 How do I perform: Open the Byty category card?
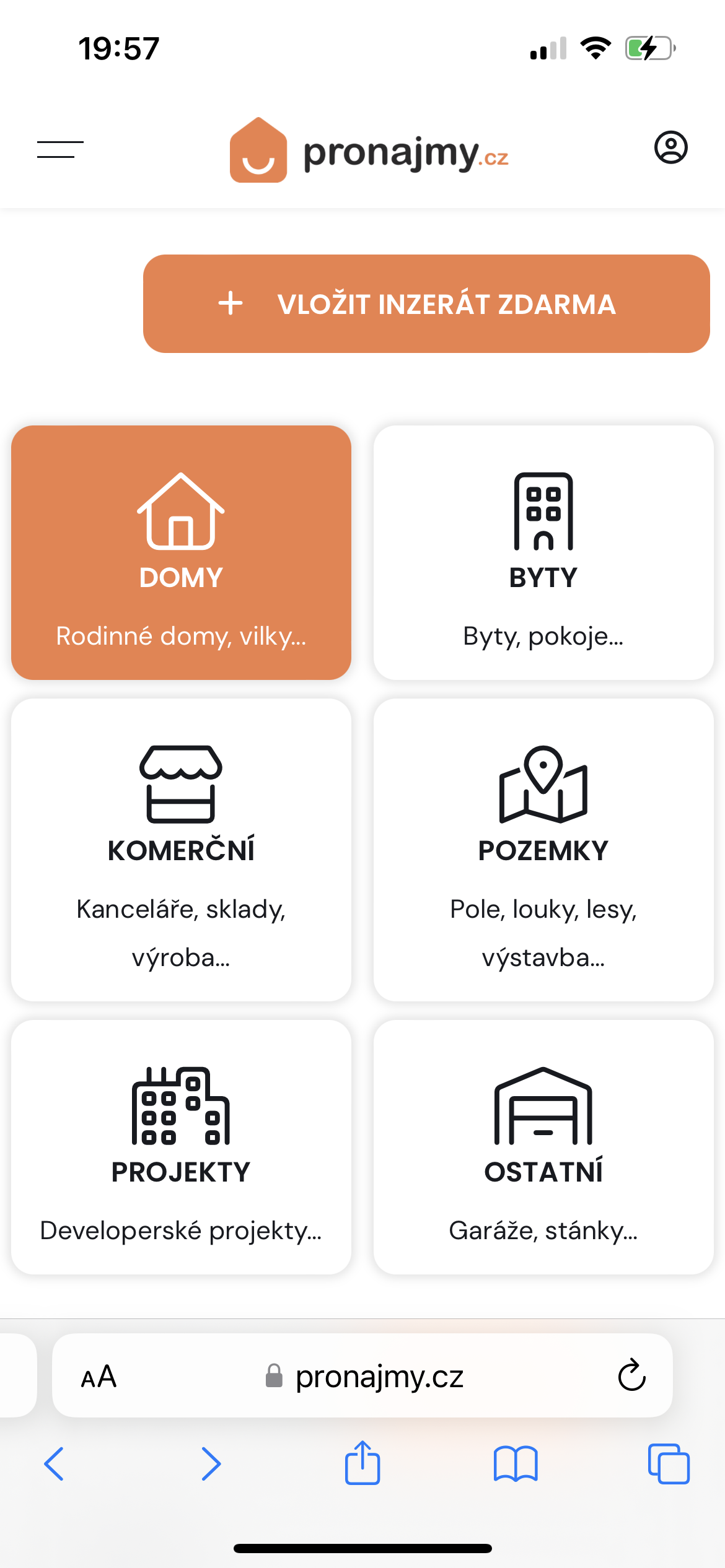[543, 552]
